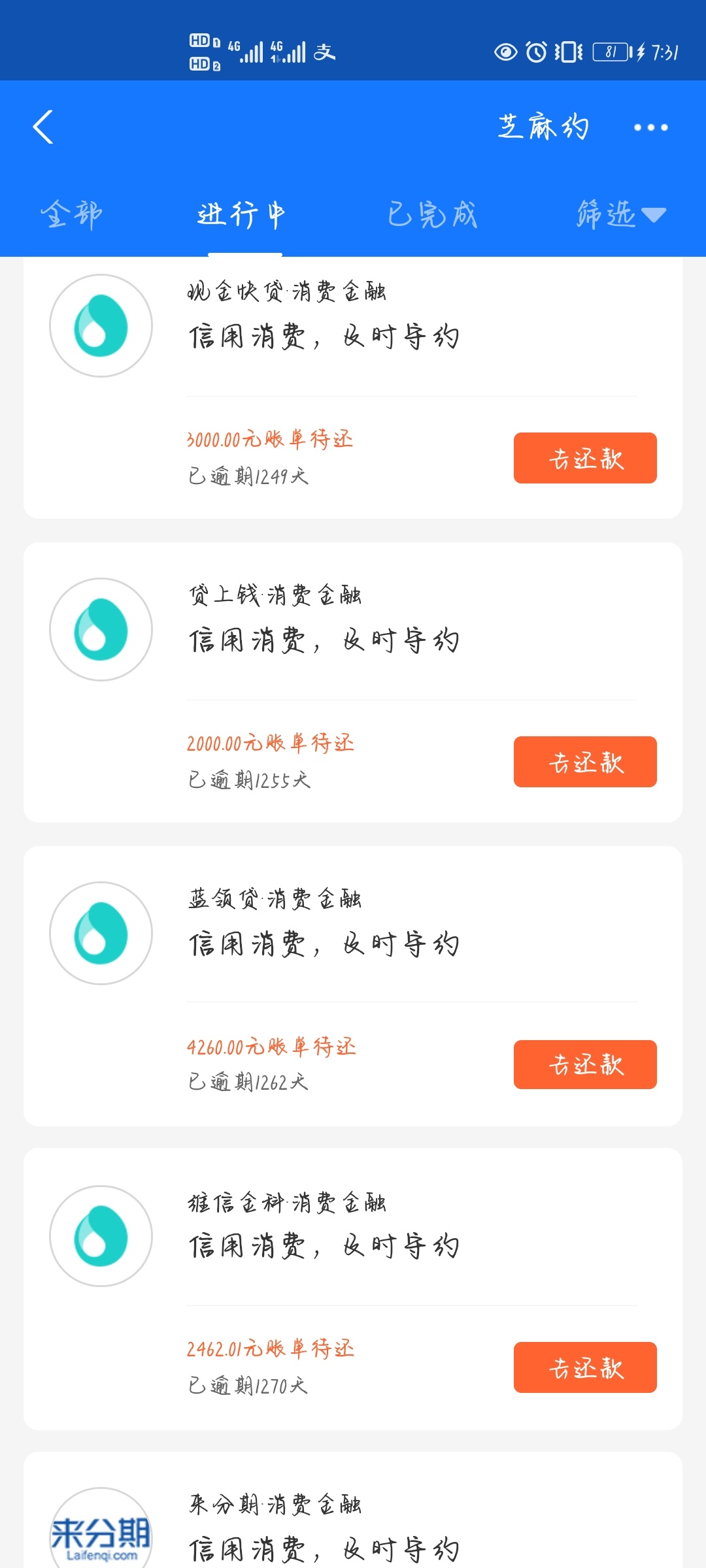Open the 维信金科 agreement card
This screenshot has width=706, height=1568.
click(353, 1289)
